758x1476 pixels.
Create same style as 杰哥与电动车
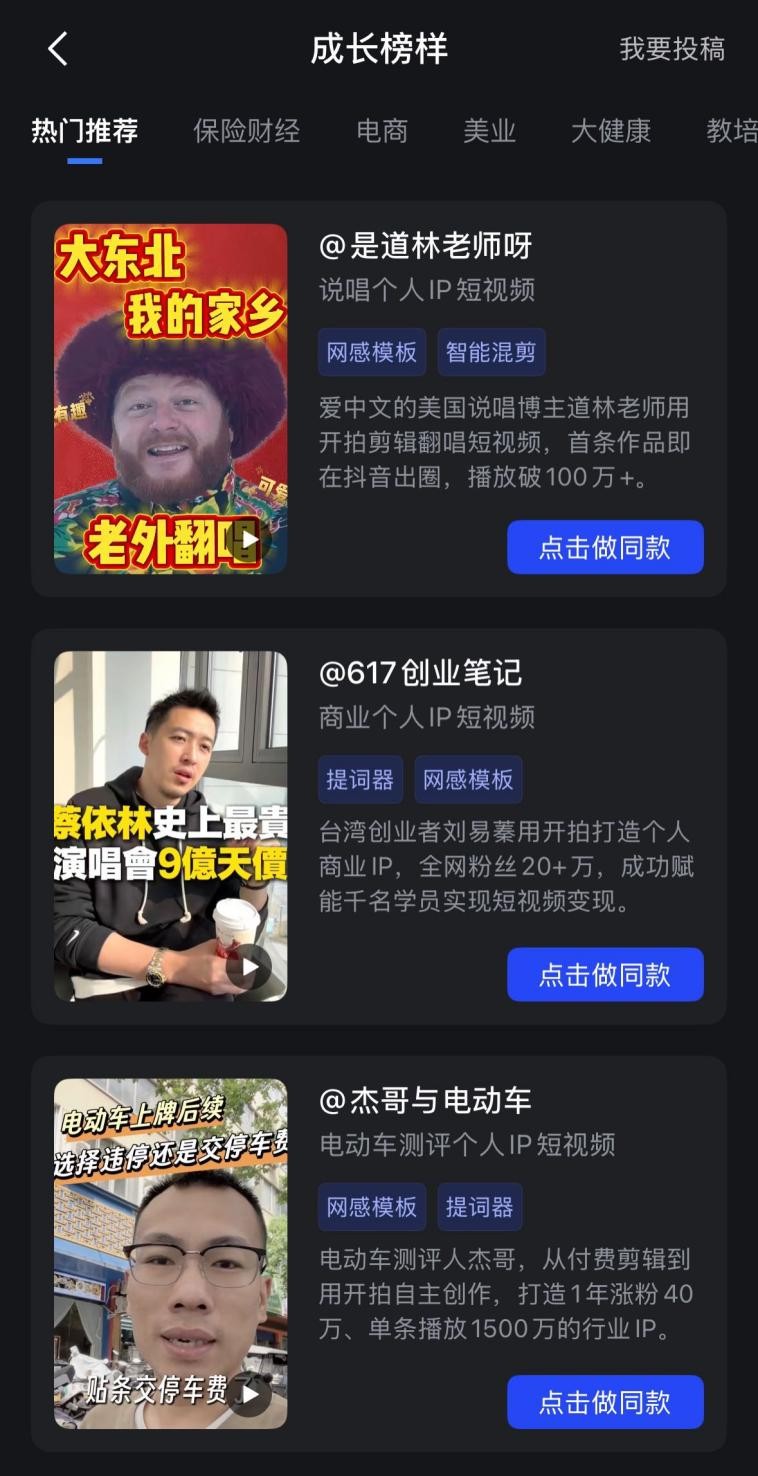point(605,1402)
